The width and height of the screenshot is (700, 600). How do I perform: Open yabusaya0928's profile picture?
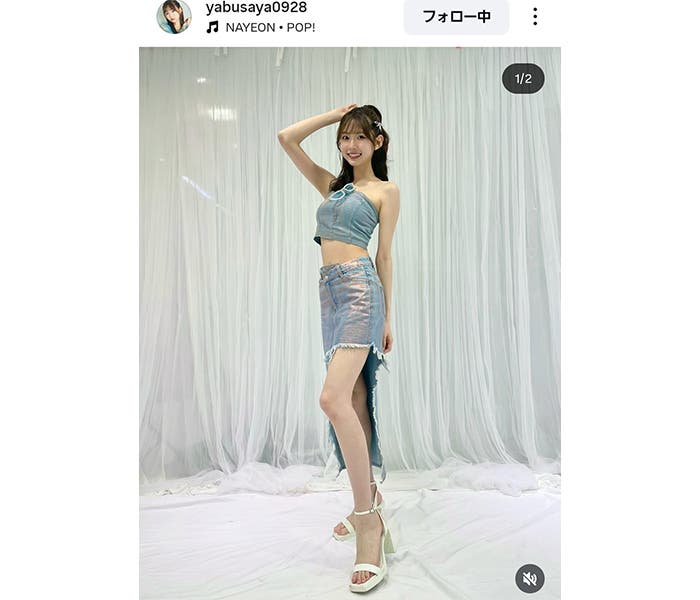(x=174, y=16)
